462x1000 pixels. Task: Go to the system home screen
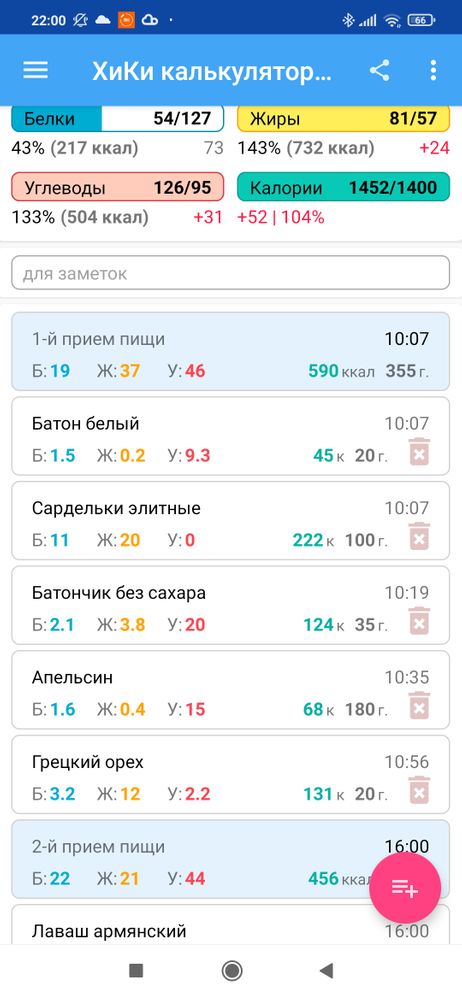point(231,971)
